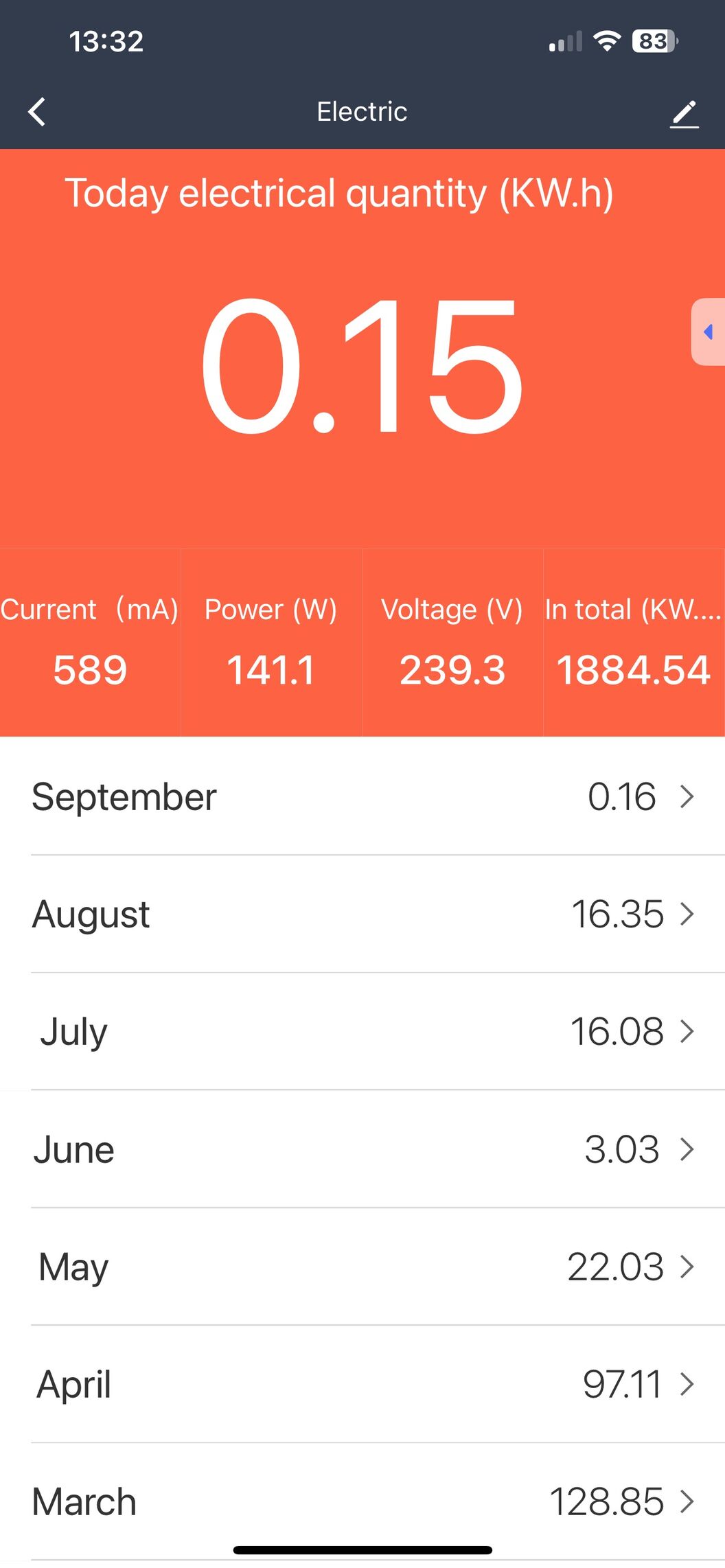Image resolution: width=725 pixels, height=1568 pixels.
Task: Open March usage details
Action: (x=362, y=1501)
